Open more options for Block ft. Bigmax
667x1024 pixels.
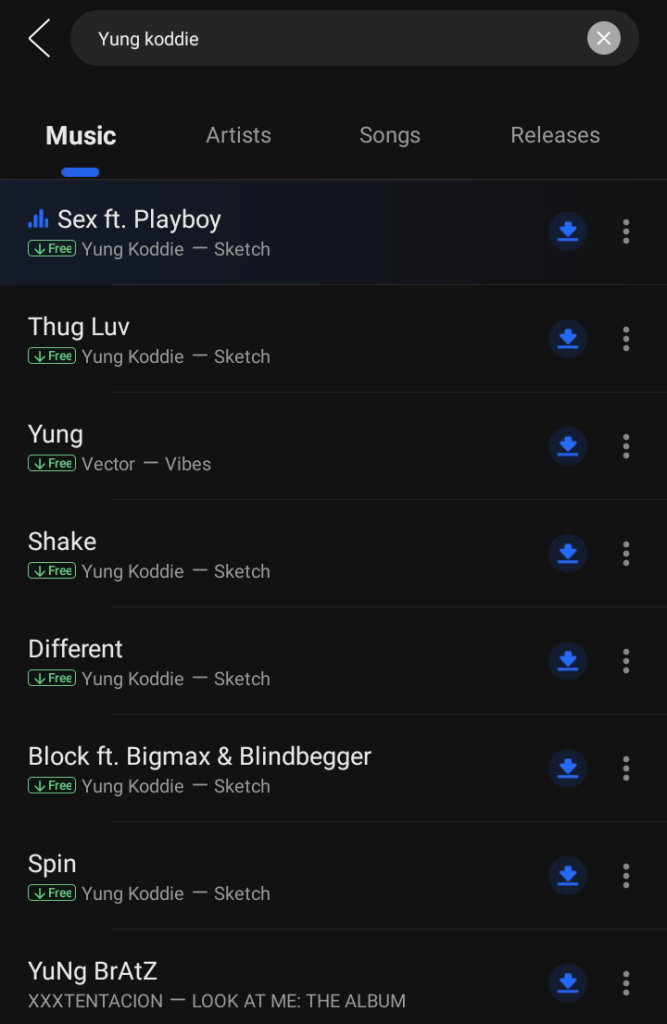[x=626, y=768]
